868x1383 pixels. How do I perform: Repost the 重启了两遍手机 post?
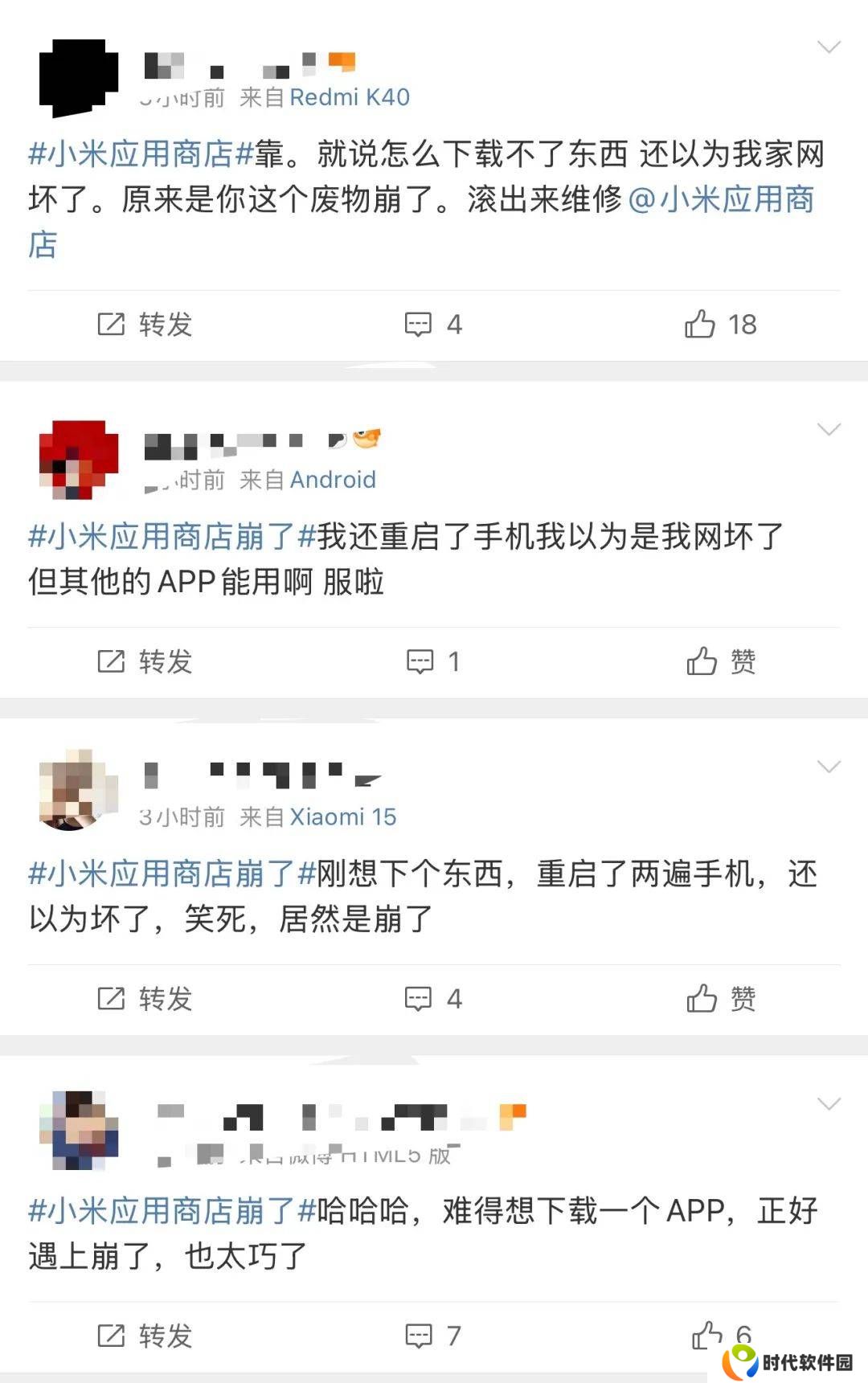pyautogui.click(x=145, y=999)
